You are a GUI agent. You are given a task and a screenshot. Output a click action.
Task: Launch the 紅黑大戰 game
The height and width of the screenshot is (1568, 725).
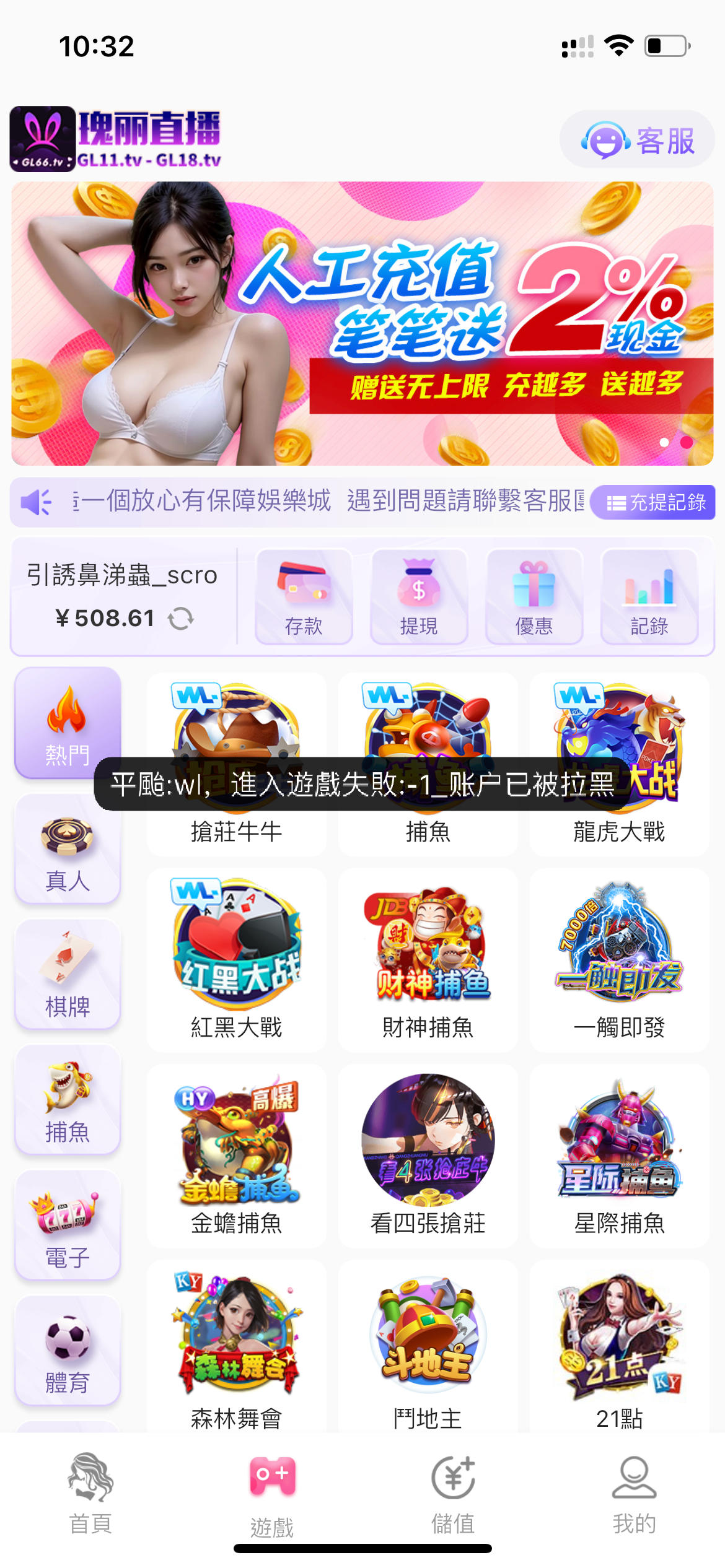[x=237, y=960]
